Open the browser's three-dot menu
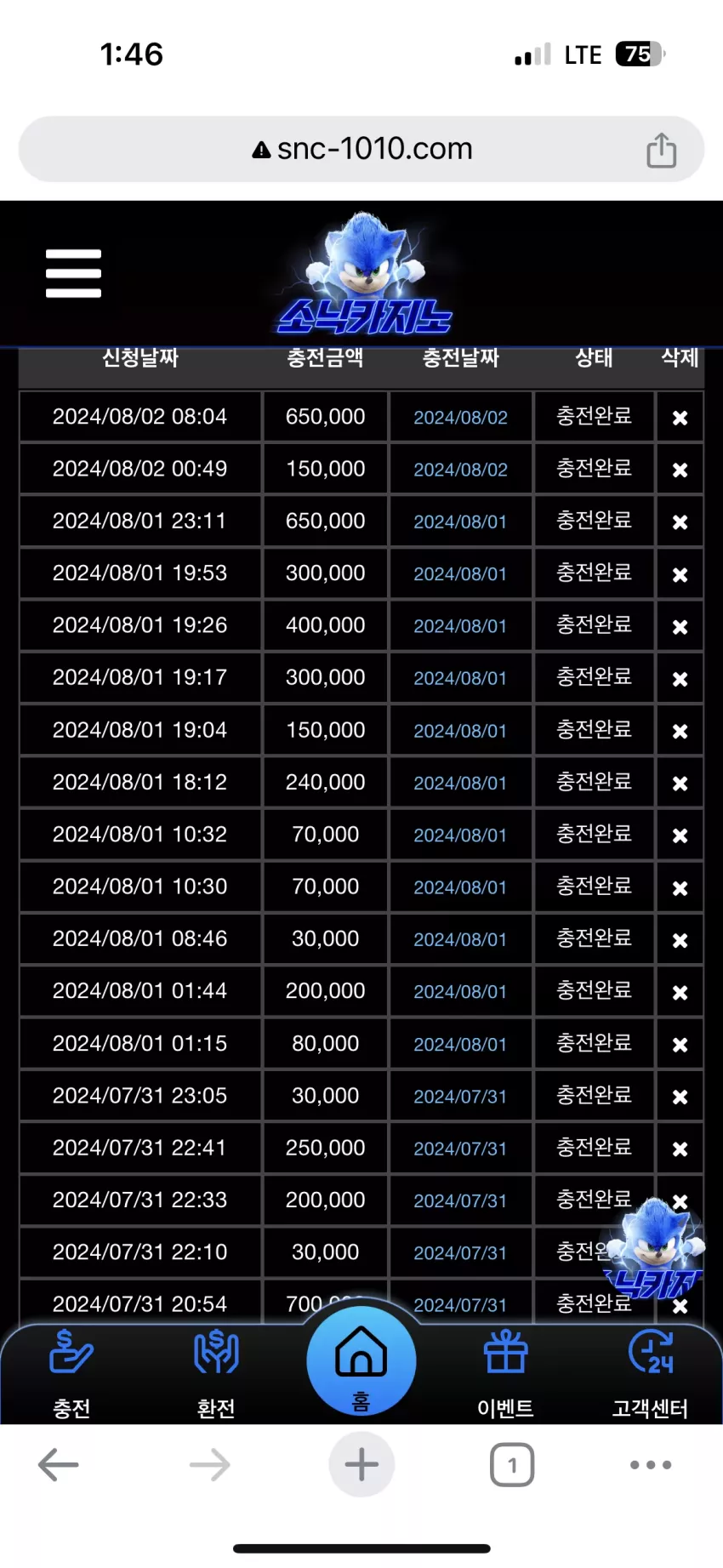The image size is (723, 1568). point(651,1464)
